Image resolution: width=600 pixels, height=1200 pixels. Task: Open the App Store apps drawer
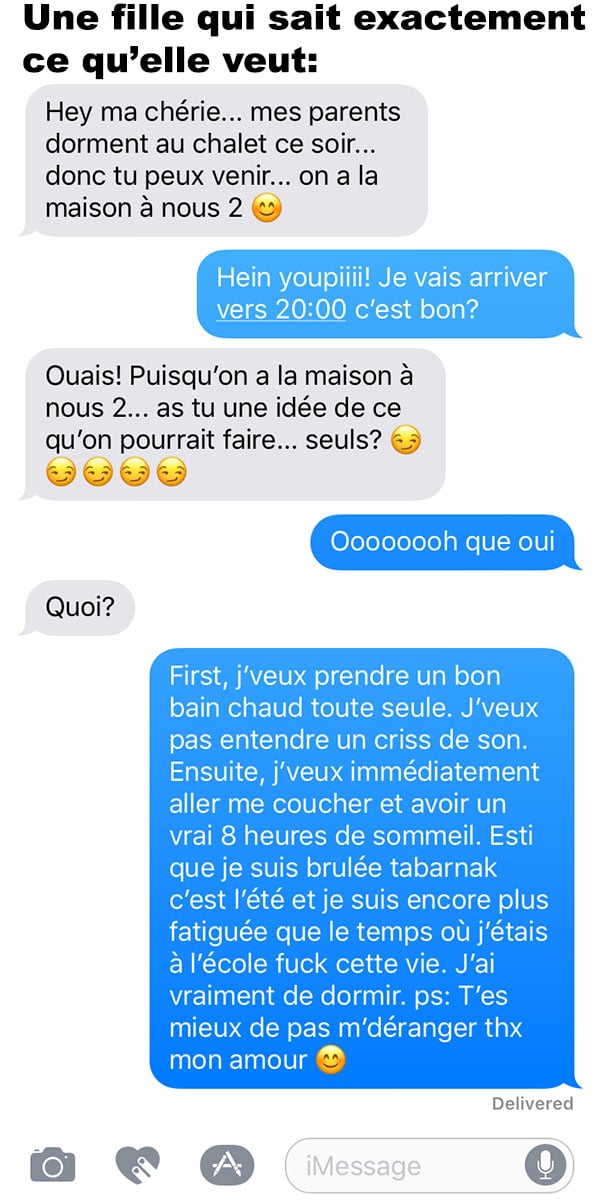point(227,1164)
